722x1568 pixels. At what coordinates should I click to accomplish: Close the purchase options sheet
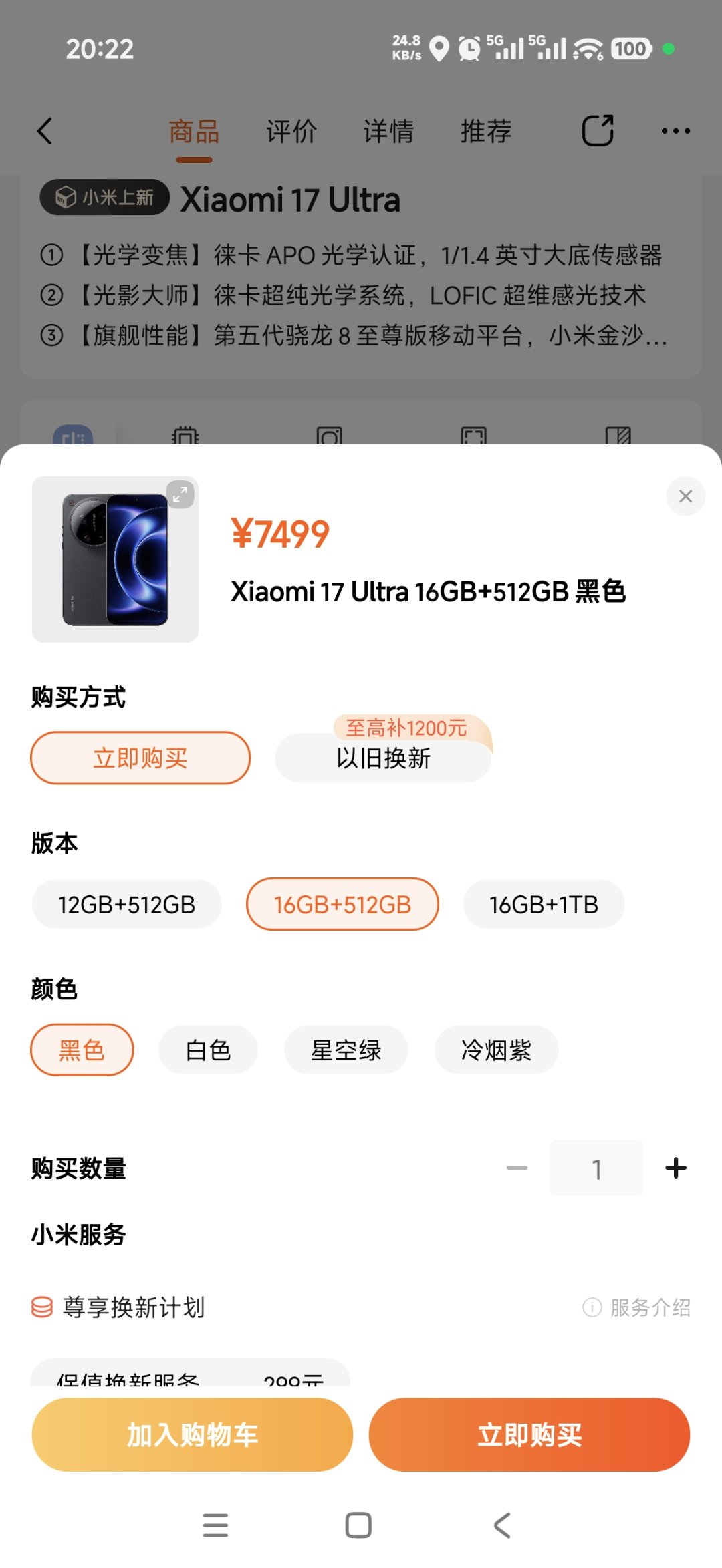[x=685, y=496]
